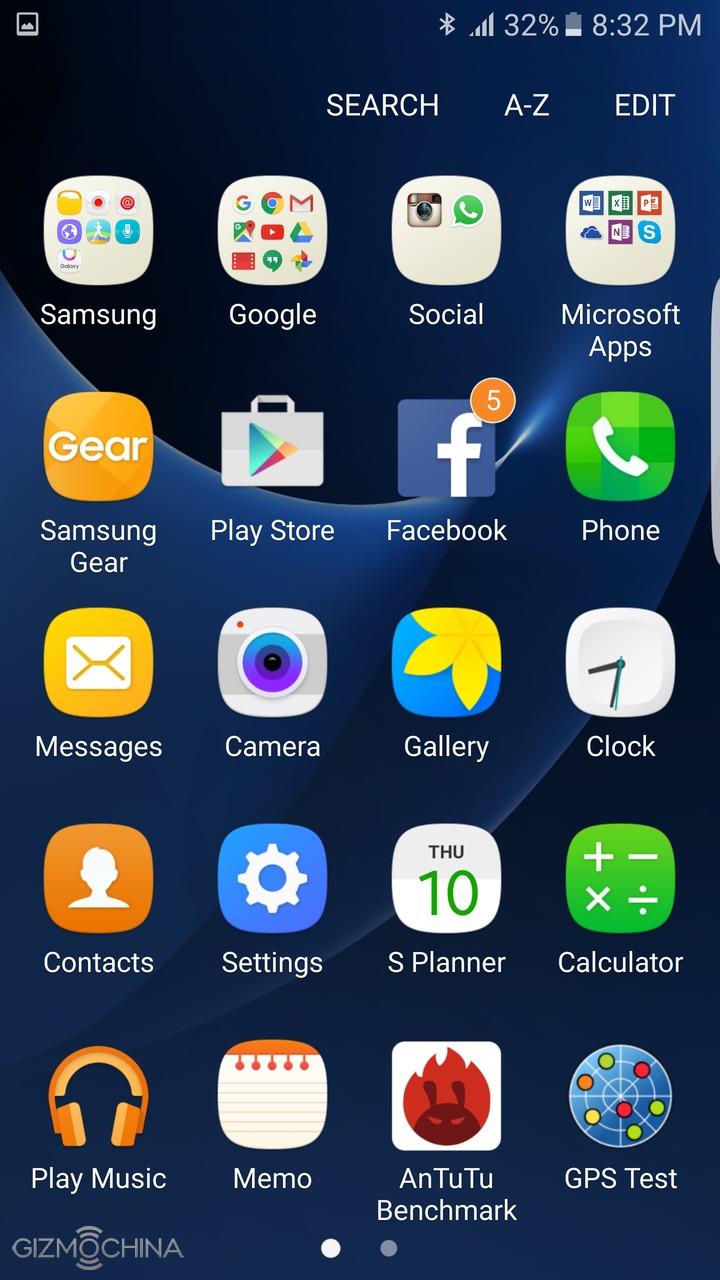Tap SEARCH in the app drawer
The height and width of the screenshot is (1280, 720).
click(382, 105)
